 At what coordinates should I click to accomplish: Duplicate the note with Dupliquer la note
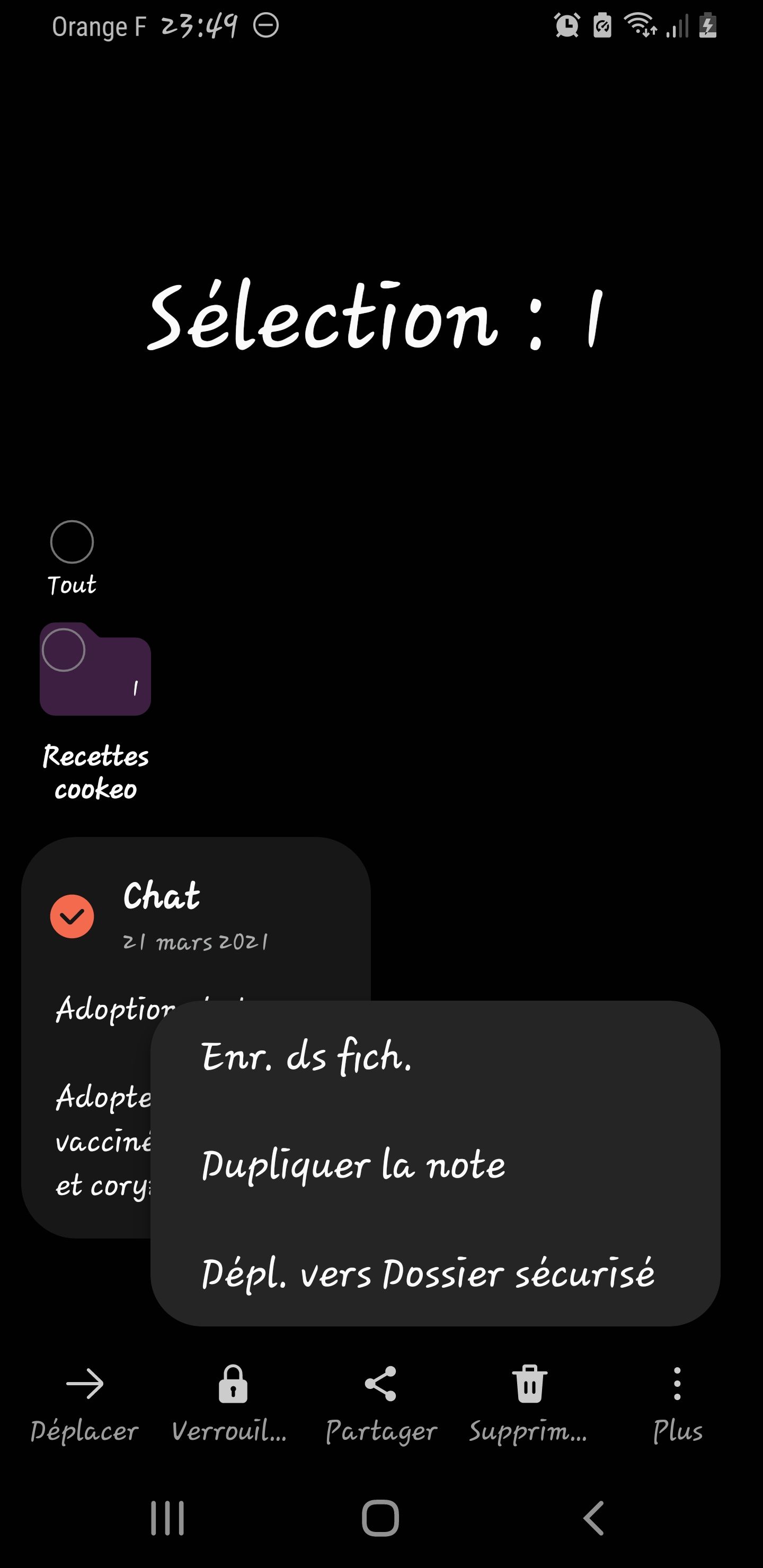[353, 1165]
